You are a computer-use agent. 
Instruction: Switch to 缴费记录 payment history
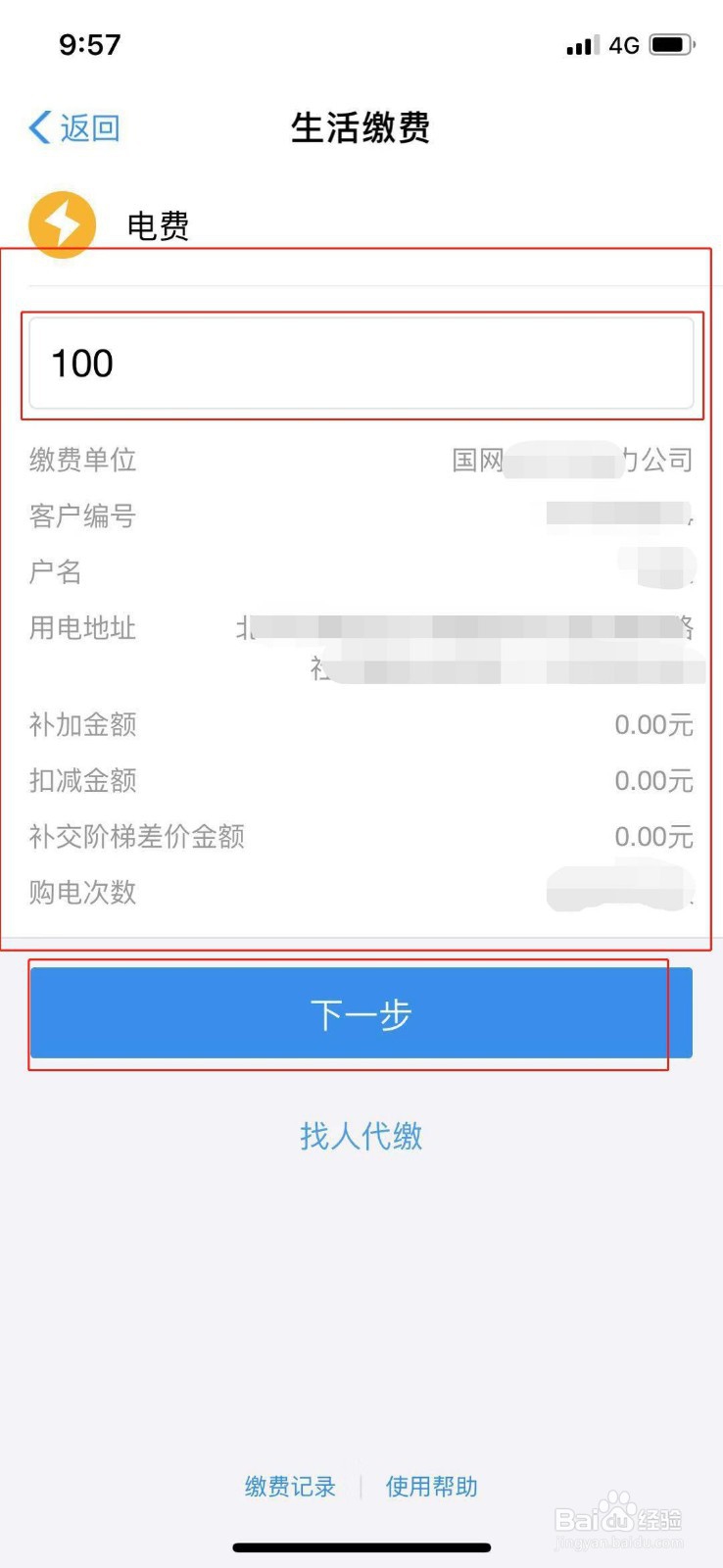(289, 1487)
